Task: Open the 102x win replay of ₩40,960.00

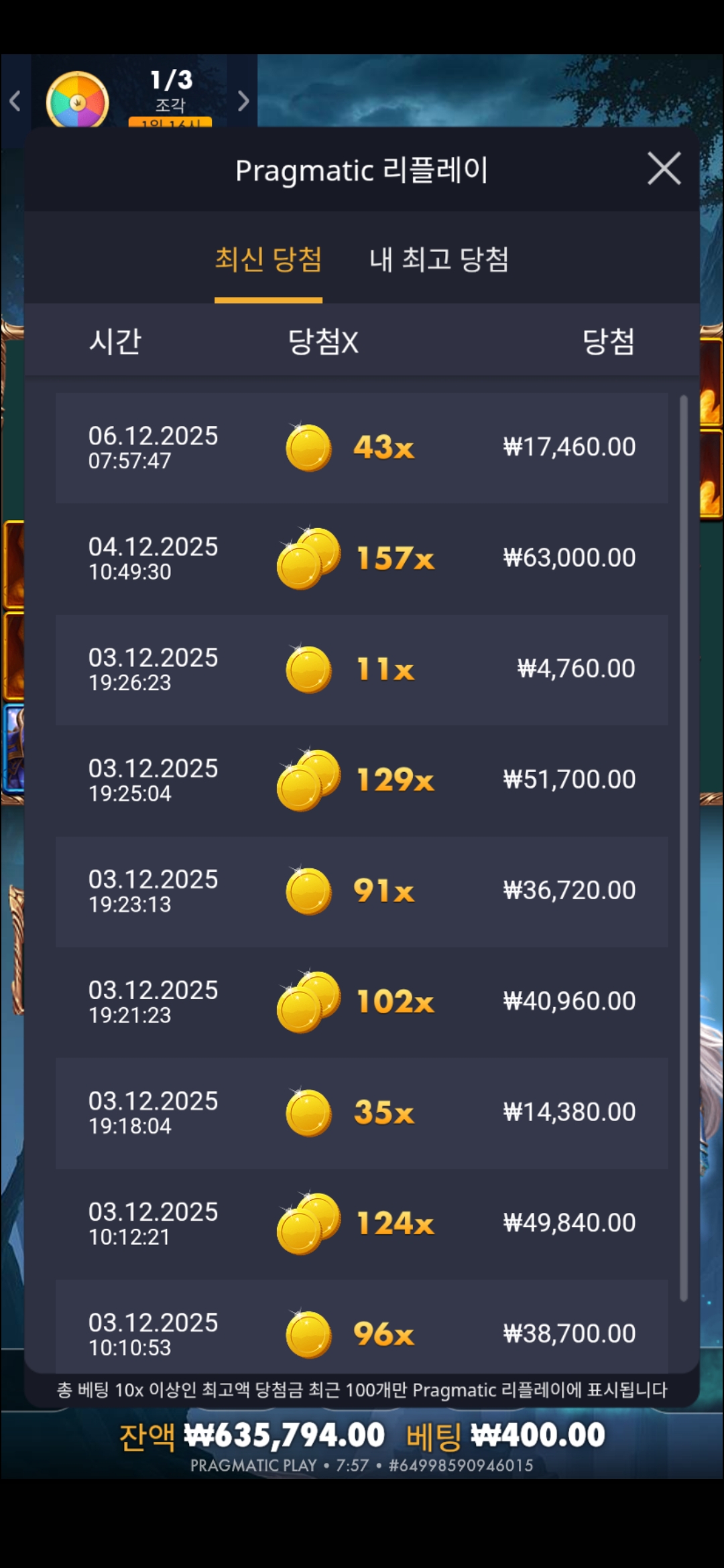Action: click(361, 1002)
